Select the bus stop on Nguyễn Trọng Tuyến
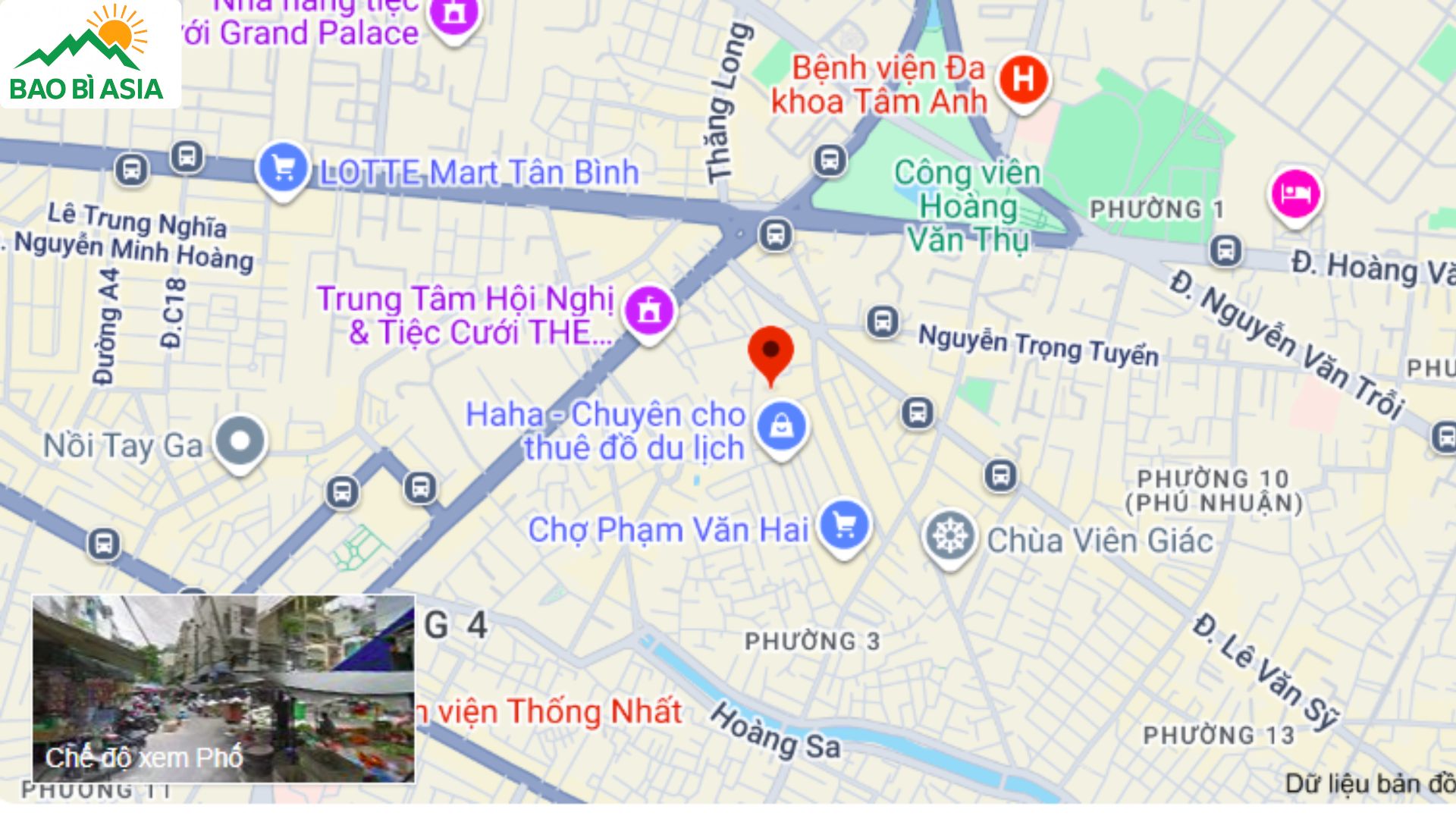This screenshot has width=1456, height=819. tap(883, 321)
